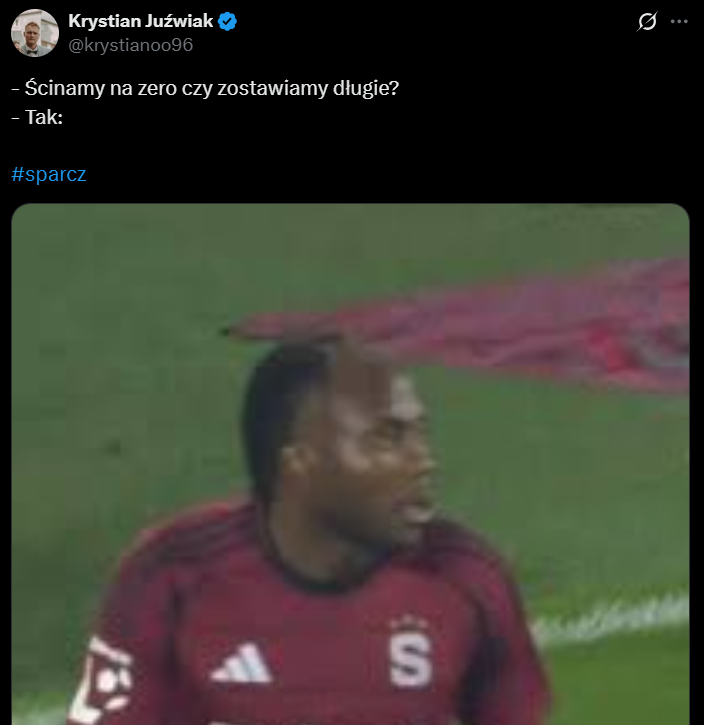This screenshot has width=704, height=725.
Task: Open Krystian Juźwiak's profile avatar
Action: (34, 33)
